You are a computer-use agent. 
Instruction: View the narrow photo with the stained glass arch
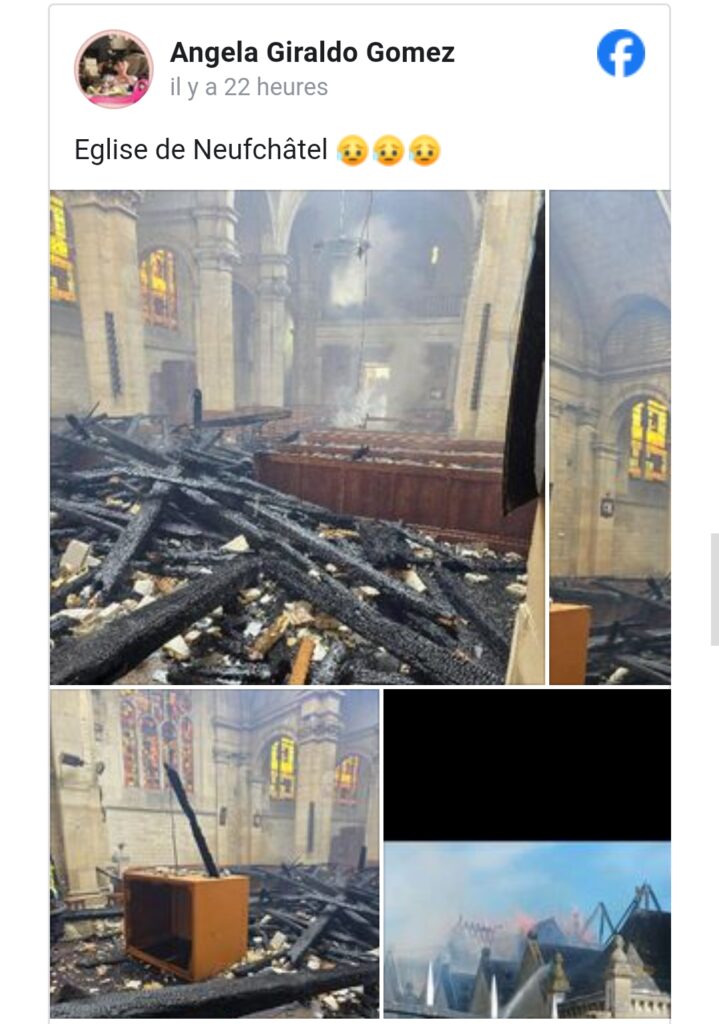coord(610,437)
